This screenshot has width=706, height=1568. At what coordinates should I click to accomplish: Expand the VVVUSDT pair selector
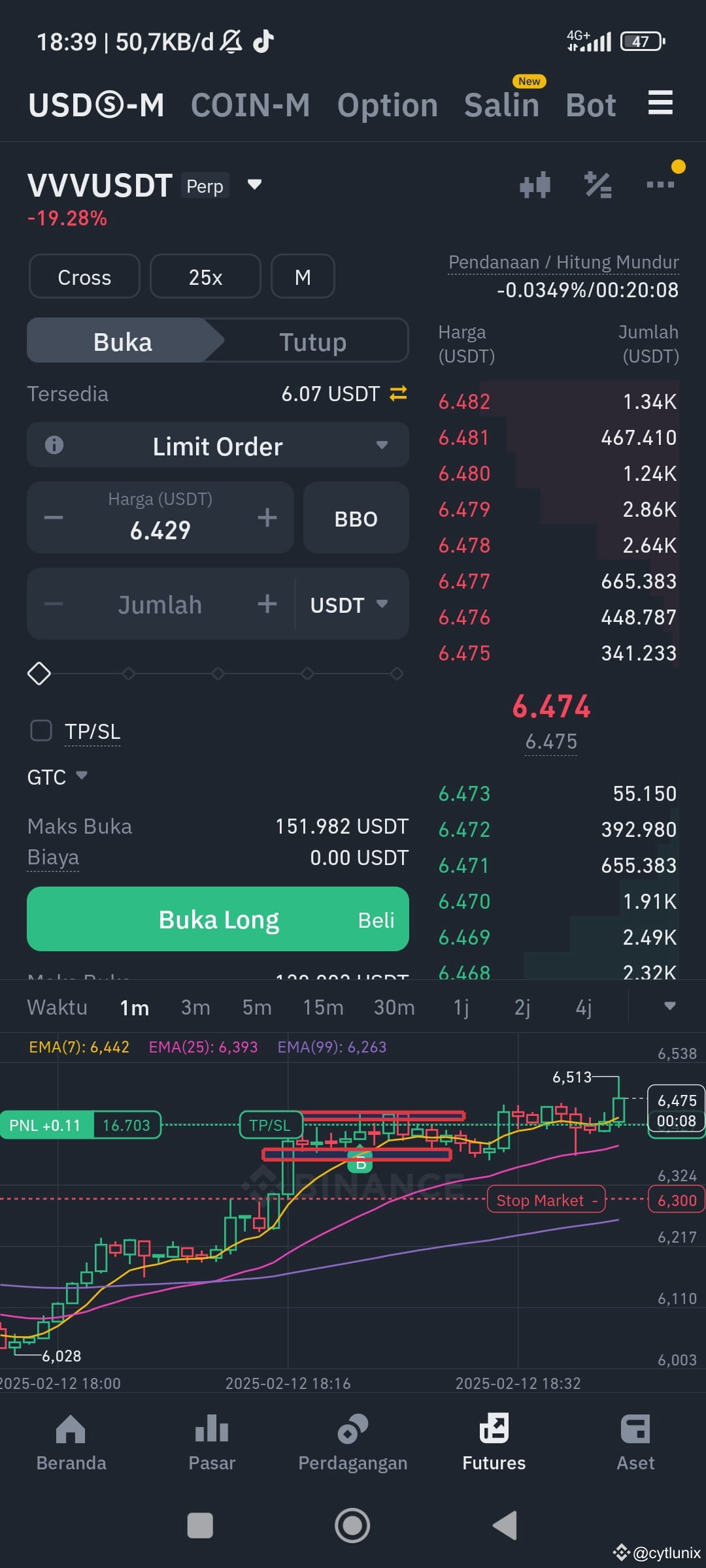254,185
